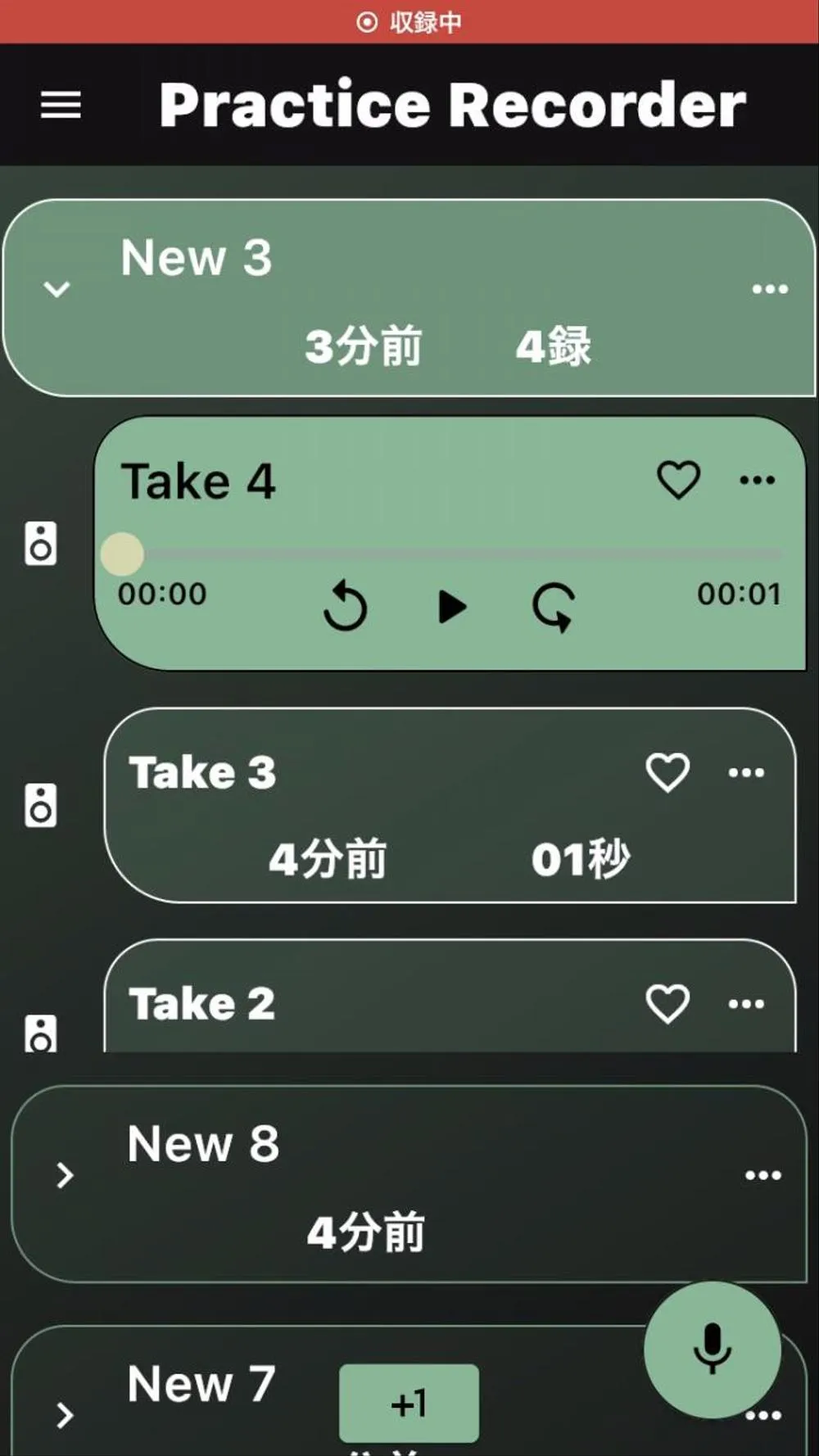Open the hamburger drawer menu
The height and width of the screenshot is (1456, 819).
click(x=61, y=105)
